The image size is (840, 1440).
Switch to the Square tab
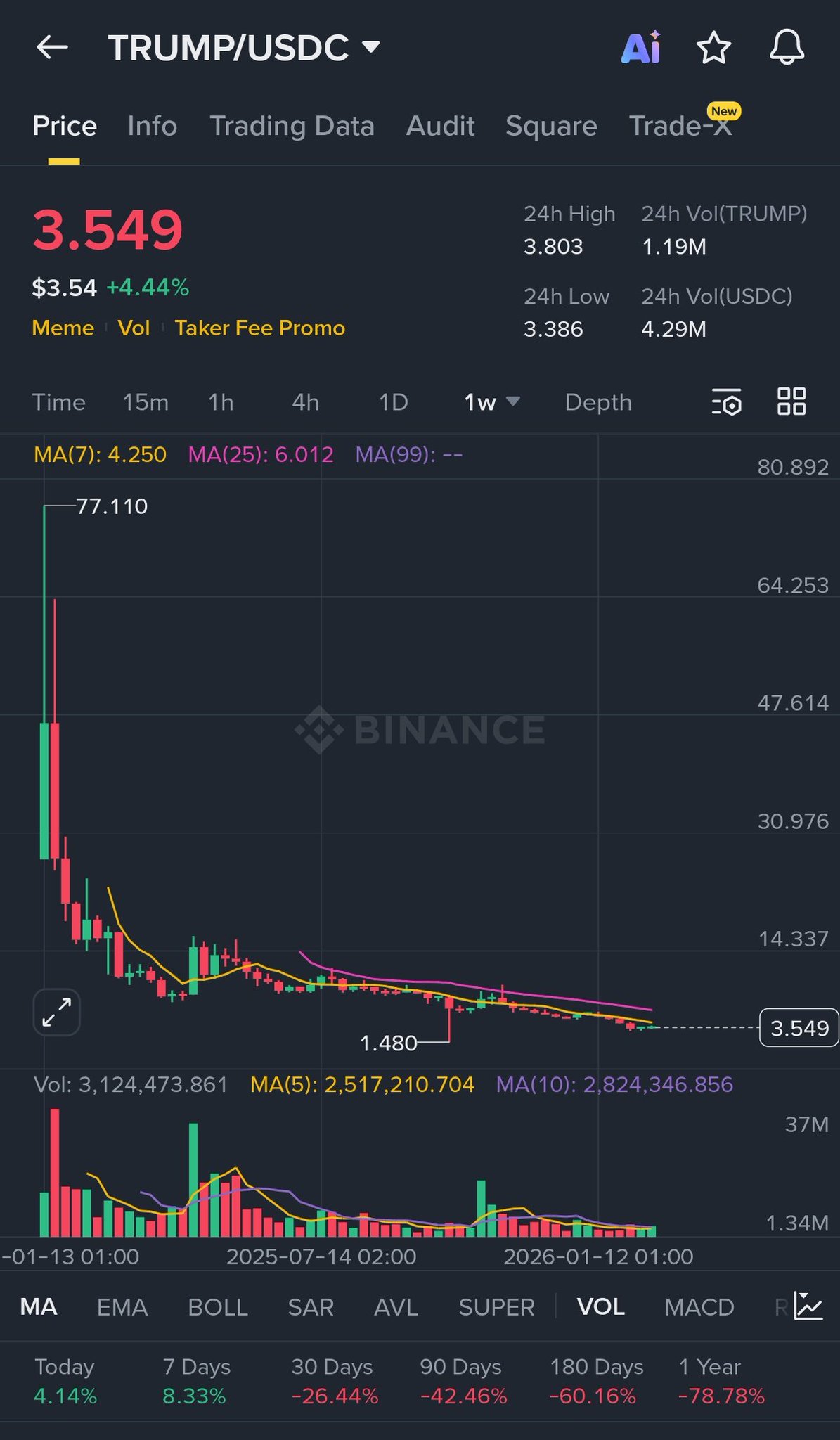[551, 126]
